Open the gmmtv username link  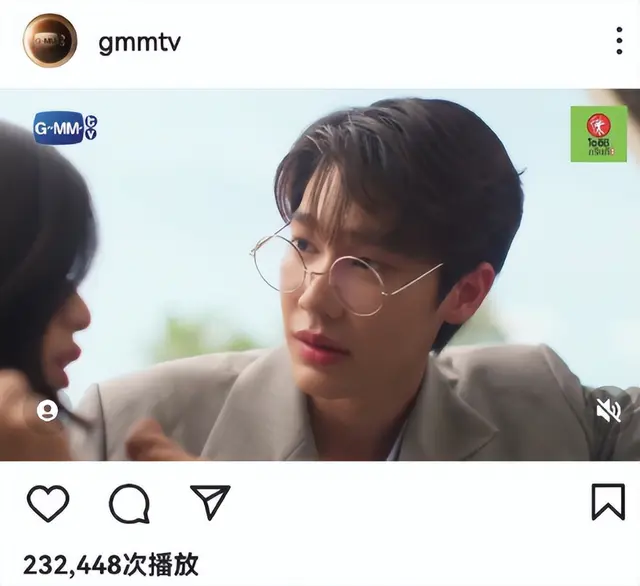point(139,42)
